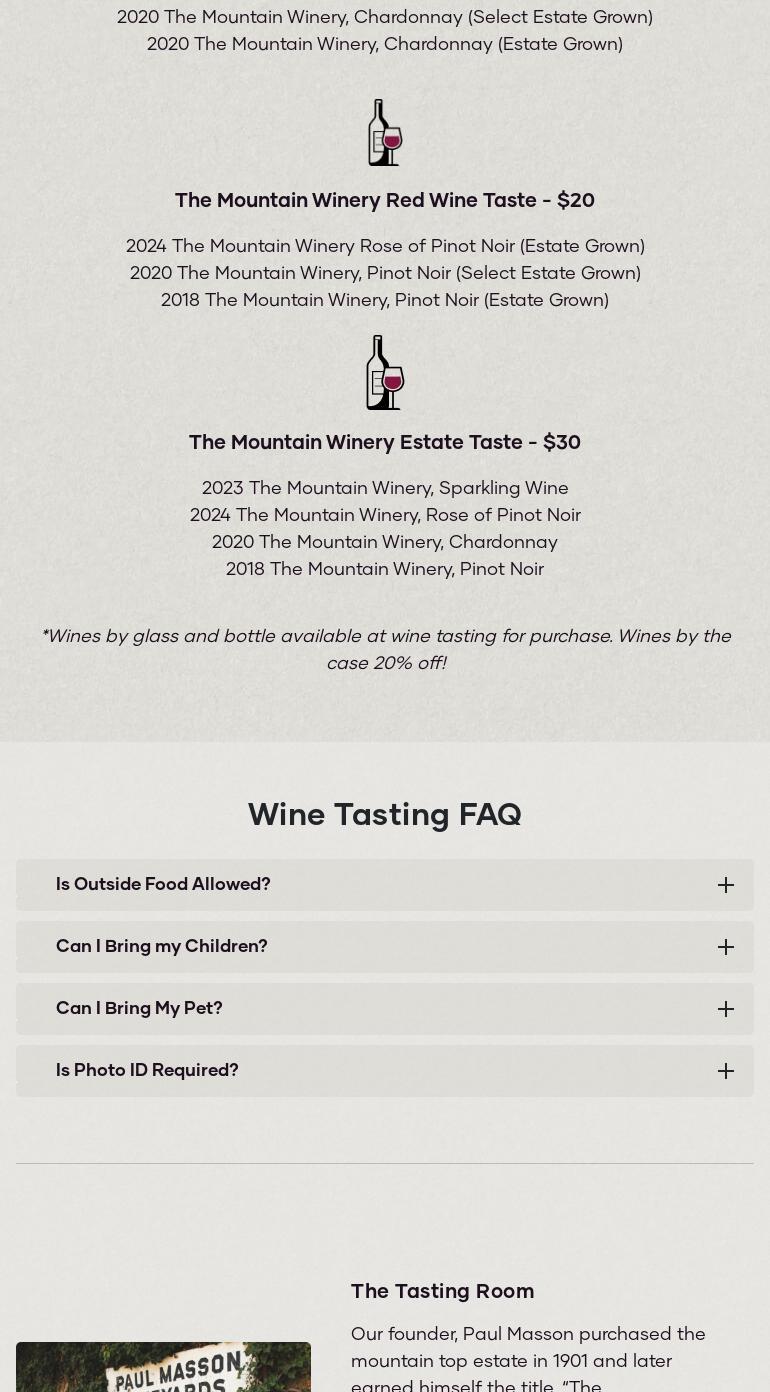The height and width of the screenshot is (1392, 770).
Task: Click the plus icon for Photo ID question
Action: point(726,1070)
